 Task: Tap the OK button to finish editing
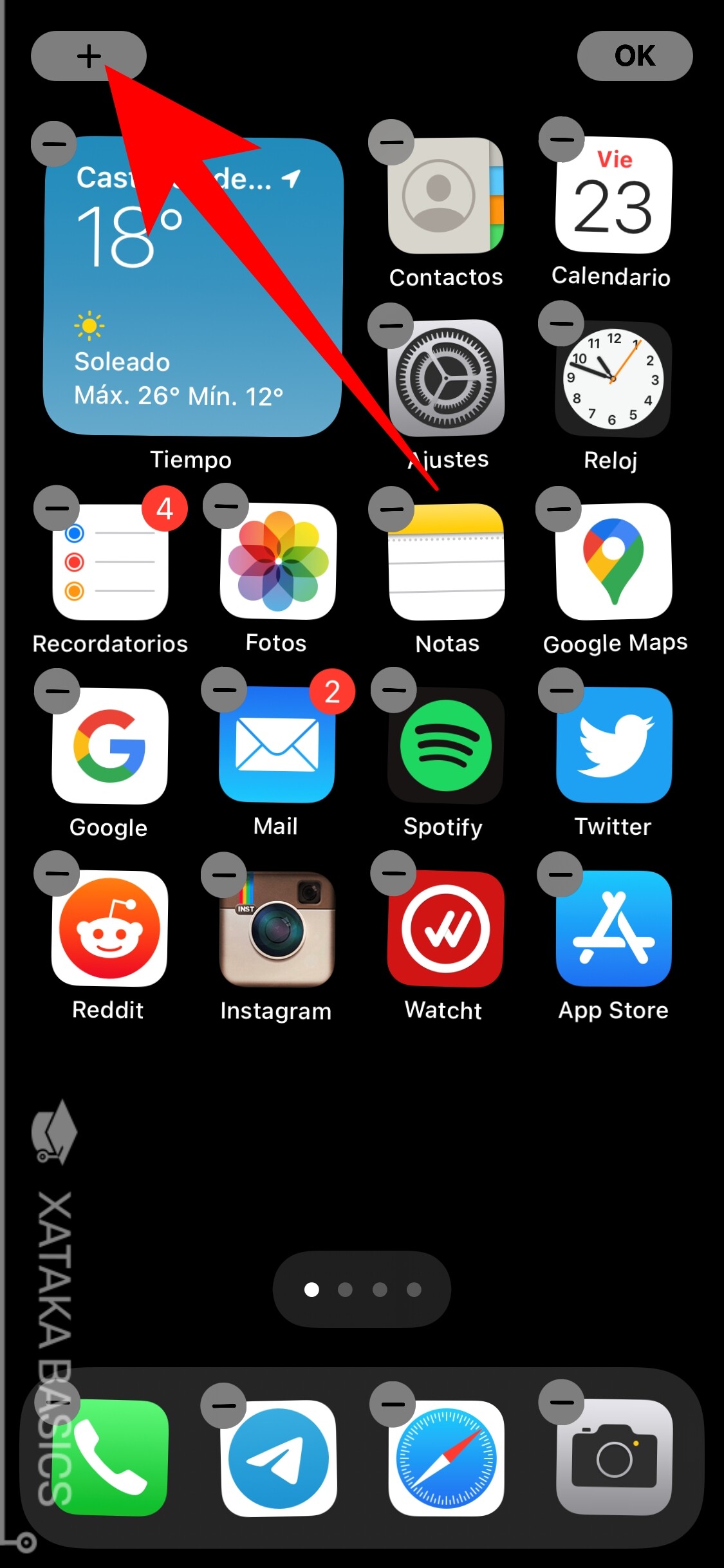click(x=635, y=56)
